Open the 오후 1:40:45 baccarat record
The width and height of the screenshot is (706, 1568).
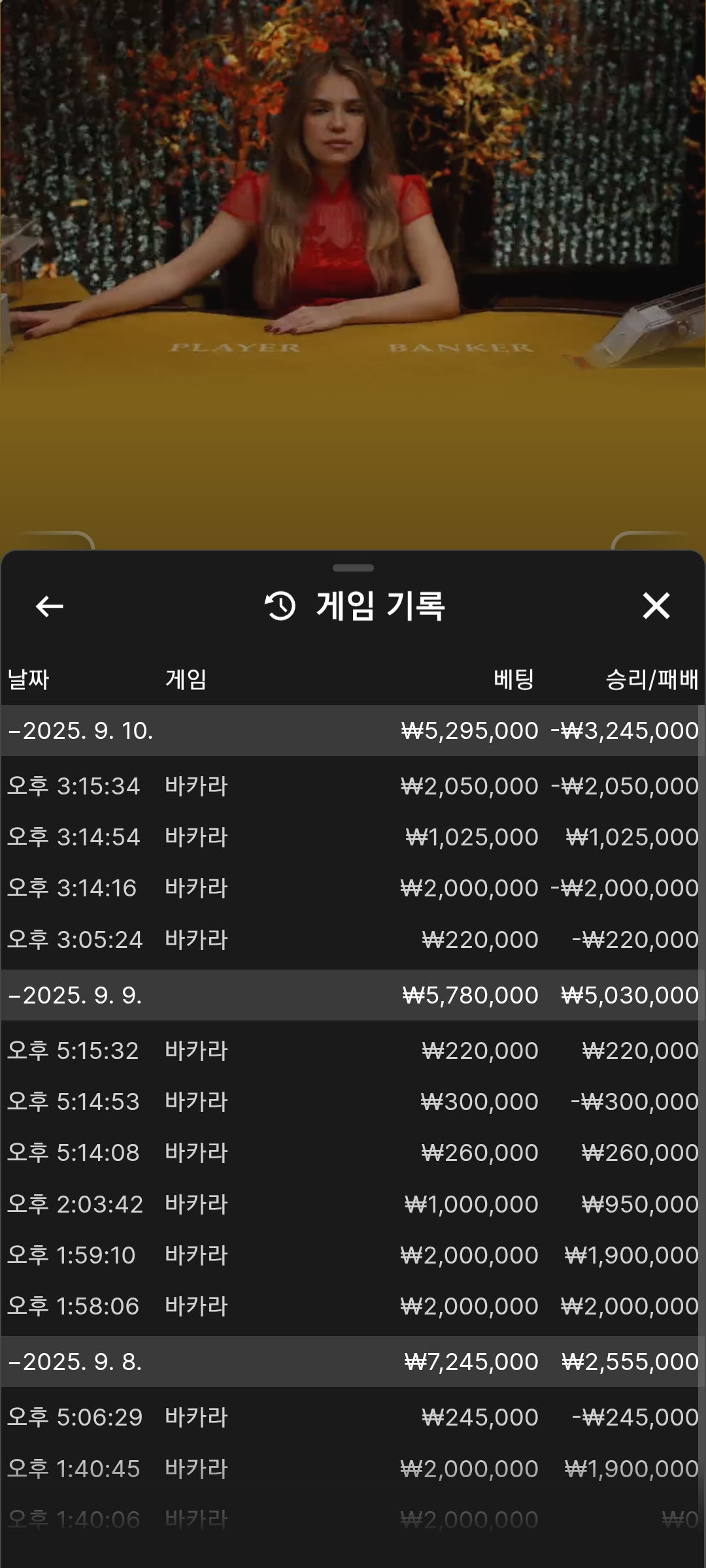(353, 1469)
